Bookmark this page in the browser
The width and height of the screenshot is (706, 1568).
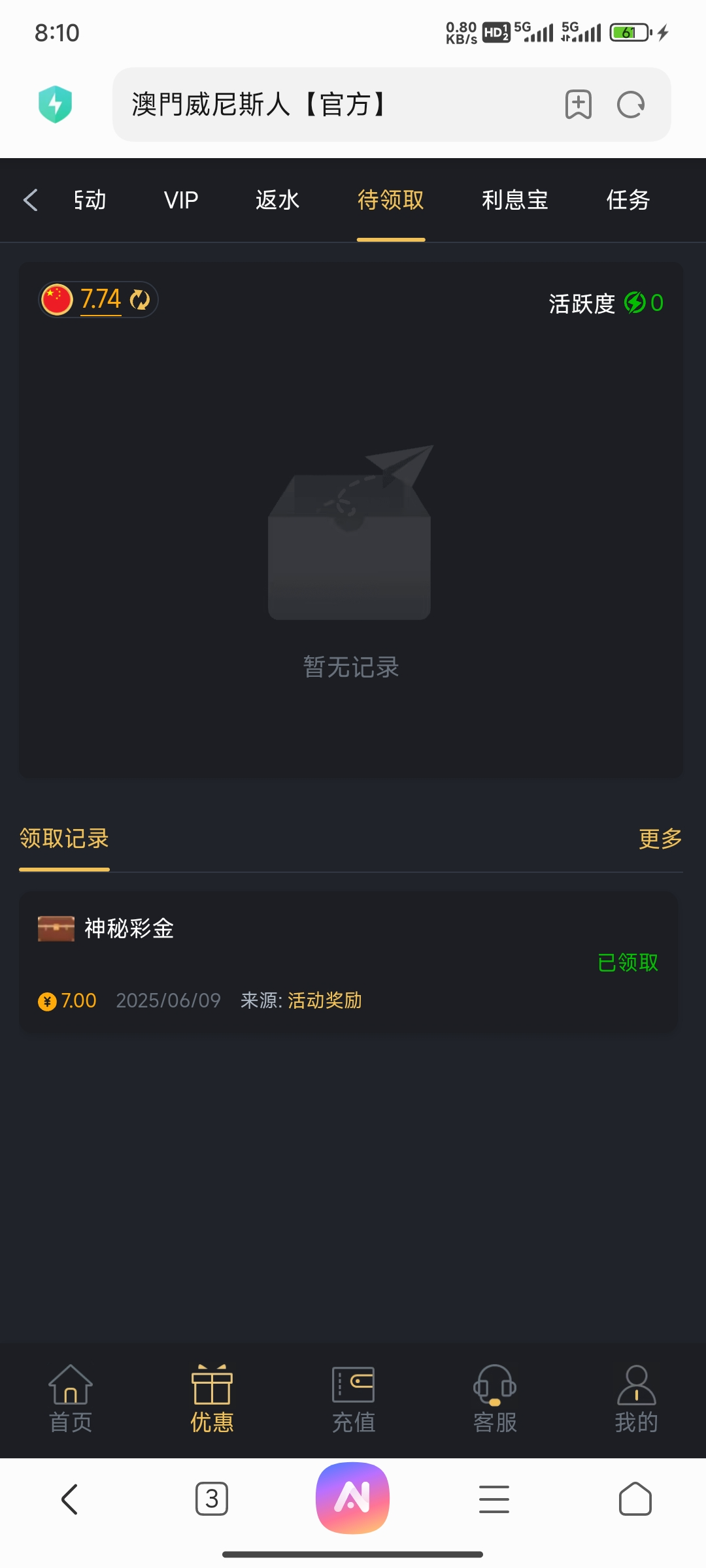tap(579, 105)
